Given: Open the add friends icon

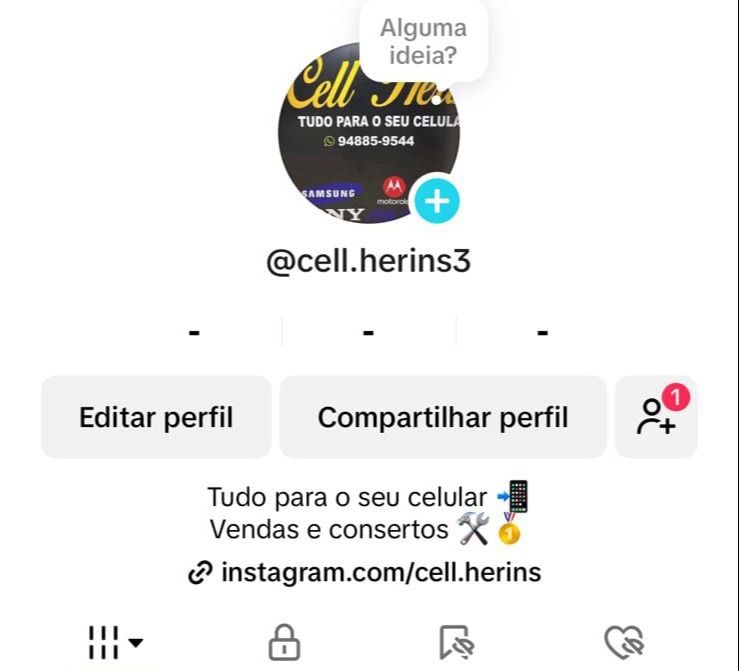Looking at the screenshot, I should (x=657, y=417).
